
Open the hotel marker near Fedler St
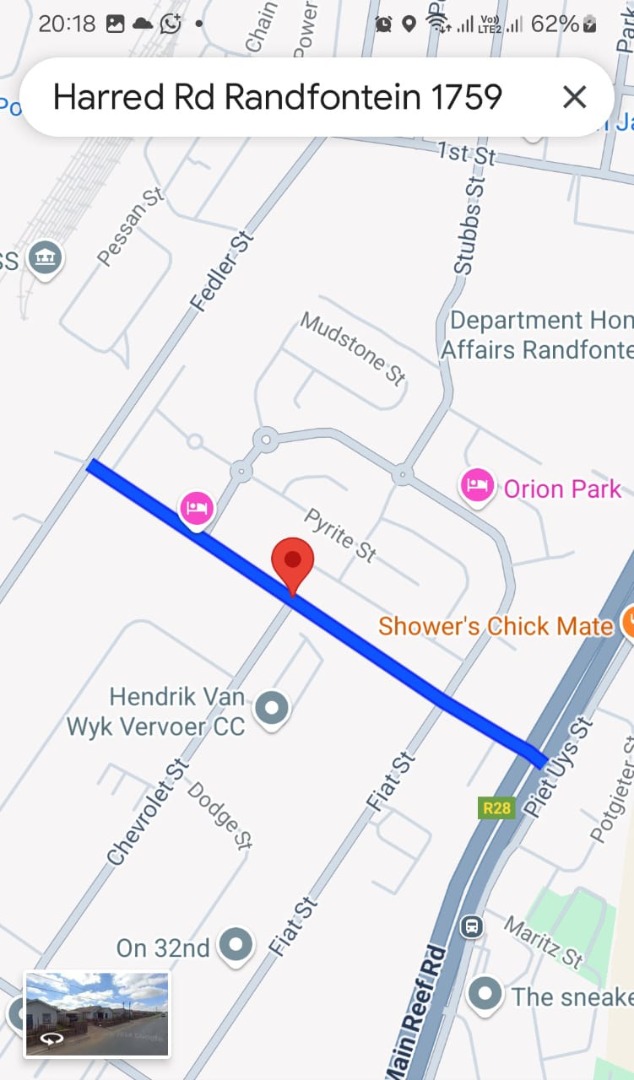click(197, 509)
